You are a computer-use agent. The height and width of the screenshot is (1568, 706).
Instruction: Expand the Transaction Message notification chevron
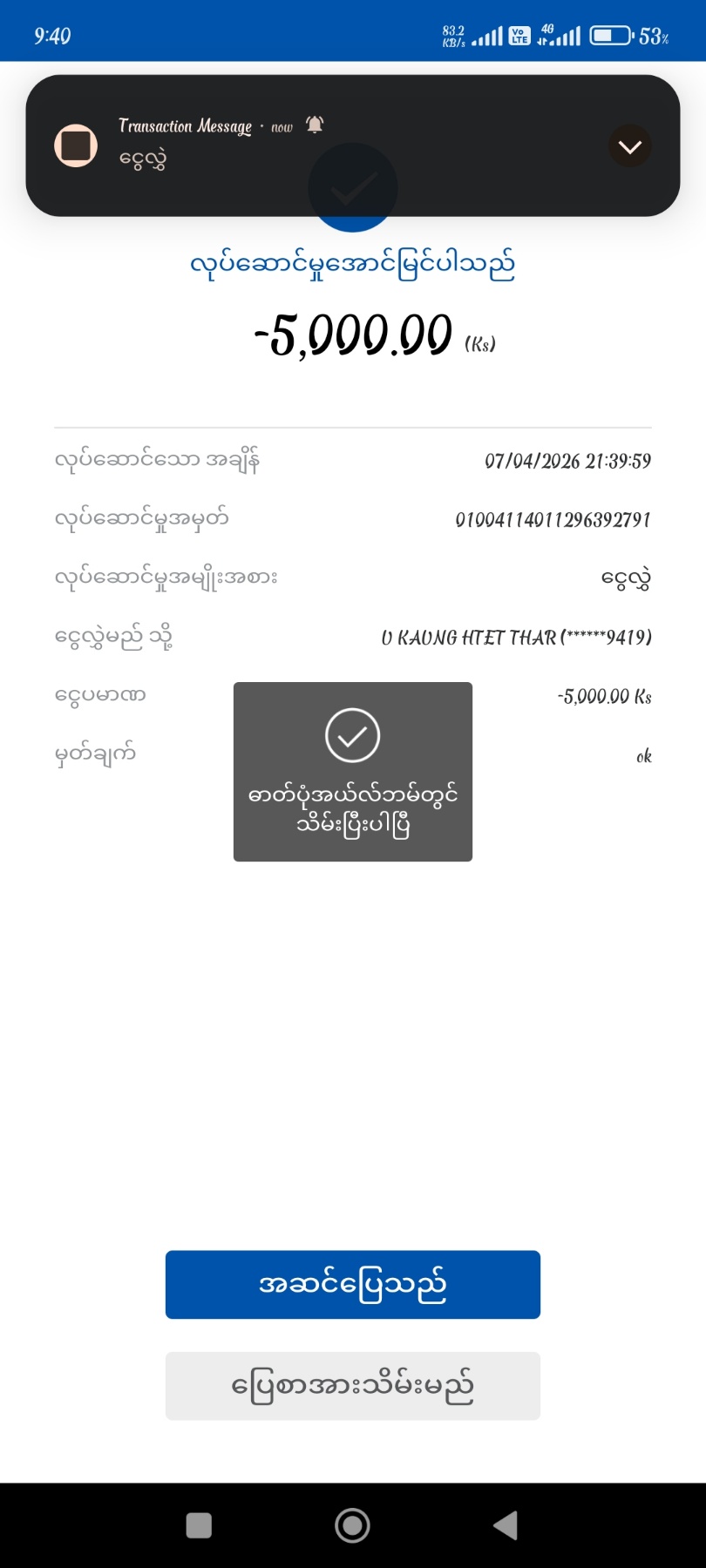click(629, 146)
